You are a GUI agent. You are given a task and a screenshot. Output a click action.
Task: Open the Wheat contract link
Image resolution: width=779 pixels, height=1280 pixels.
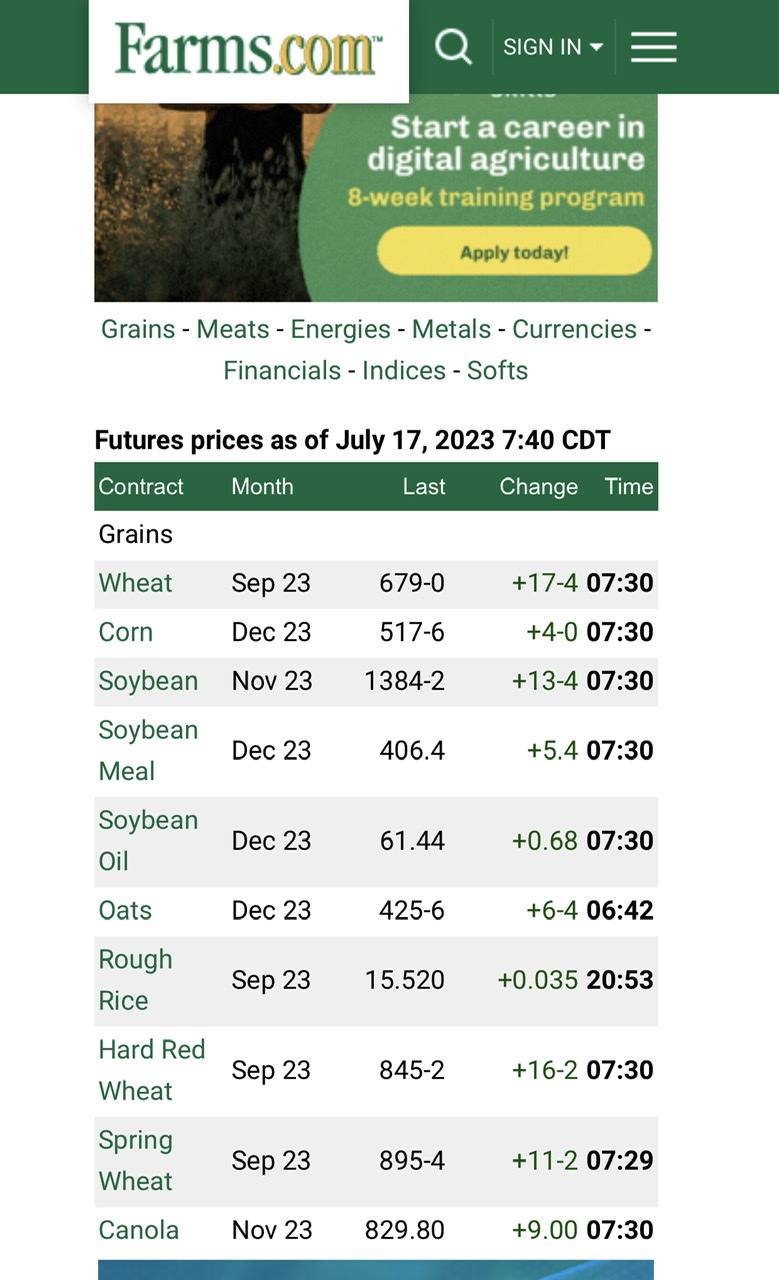click(x=135, y=583)
